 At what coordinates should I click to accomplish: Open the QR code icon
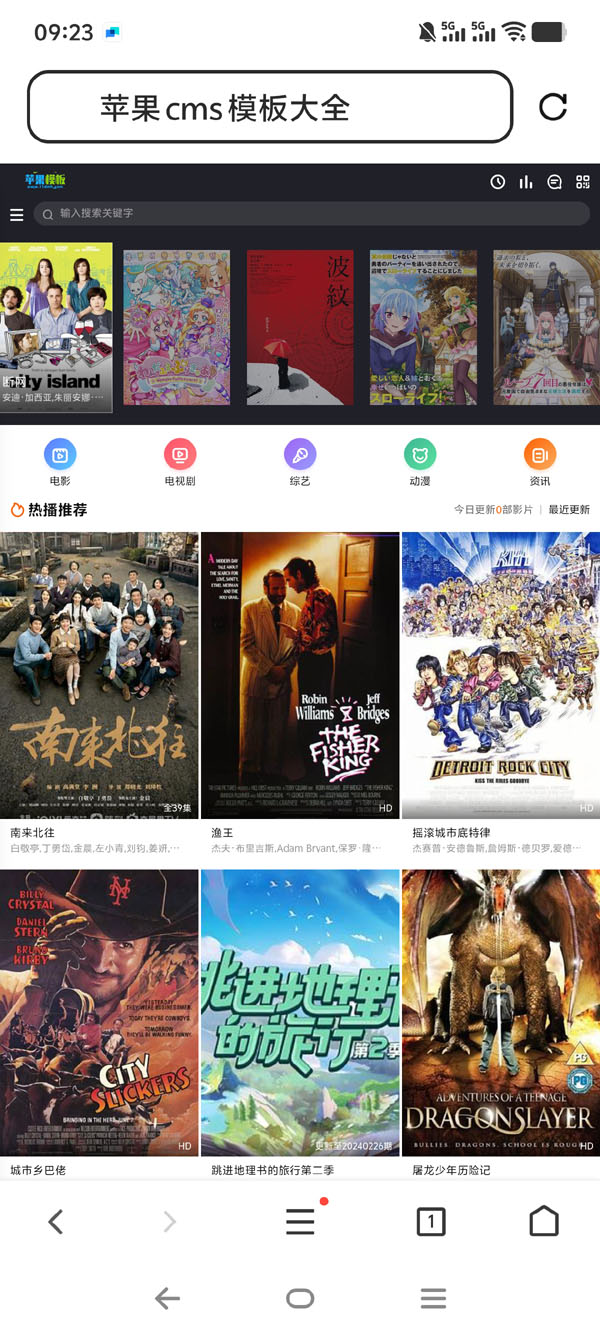tap(583, 182)
